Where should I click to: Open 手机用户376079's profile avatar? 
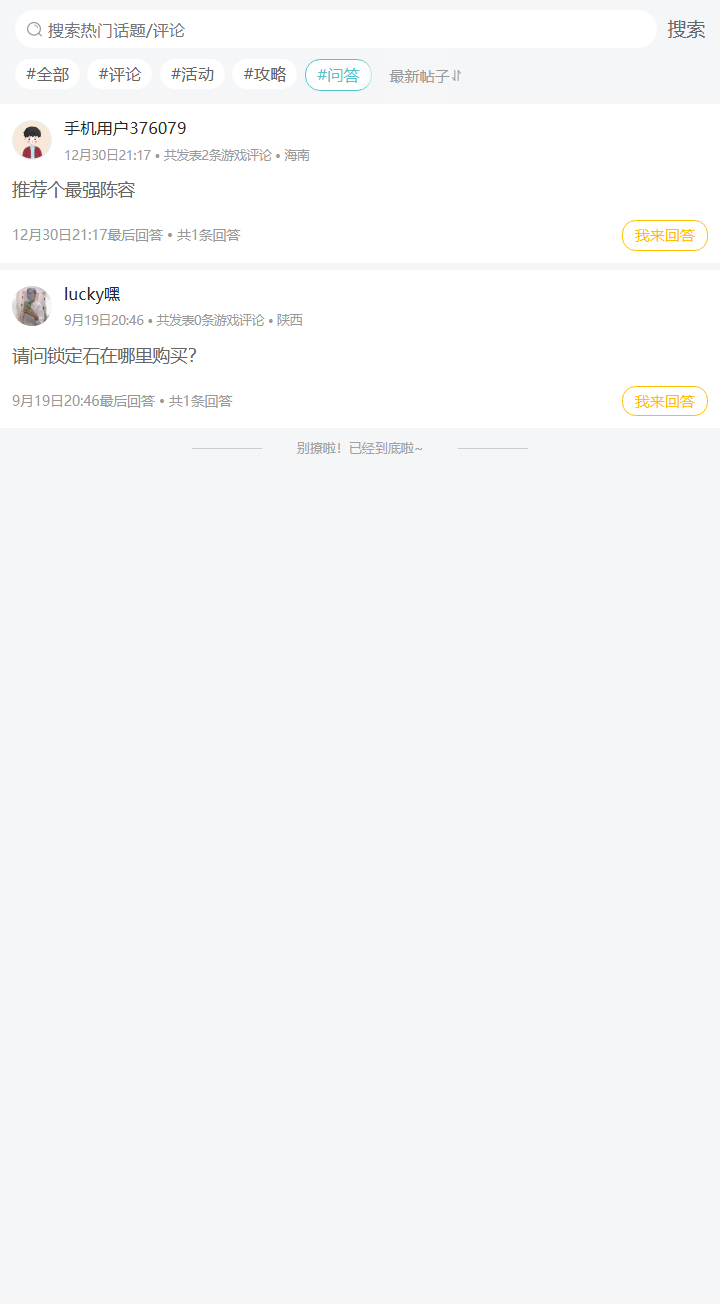pyautogui.click(x=31, y=140)
